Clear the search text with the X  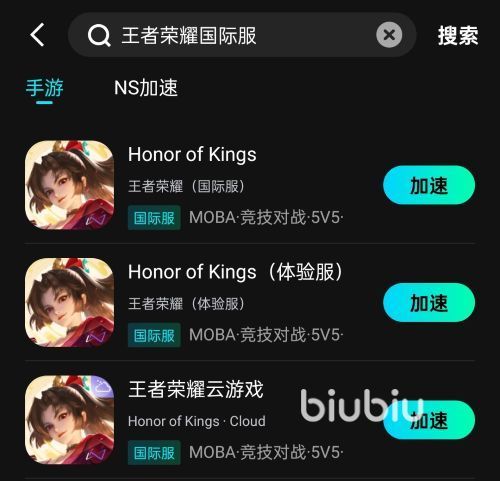pyautogui.click(x=389, y=35)
